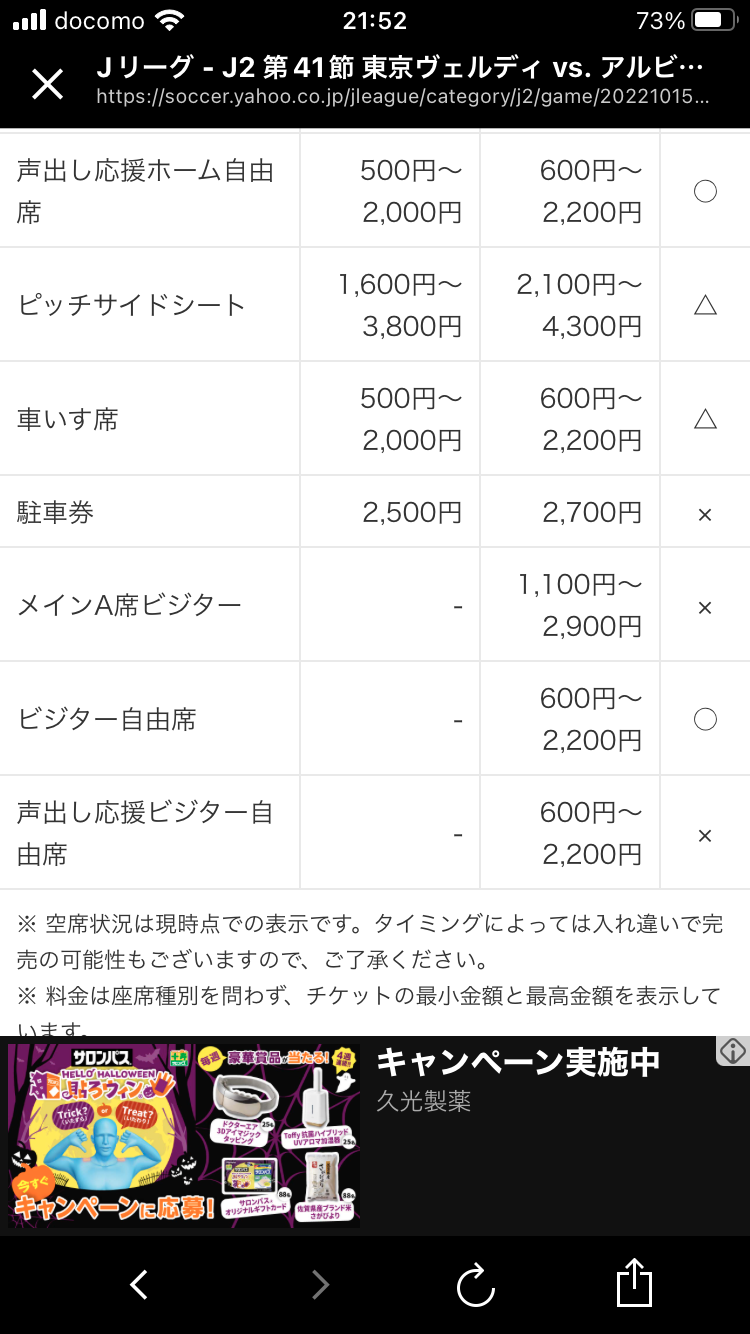Viewport: 750px width, 1334px height.
Task: Reload the current page
Action: 476,1284
